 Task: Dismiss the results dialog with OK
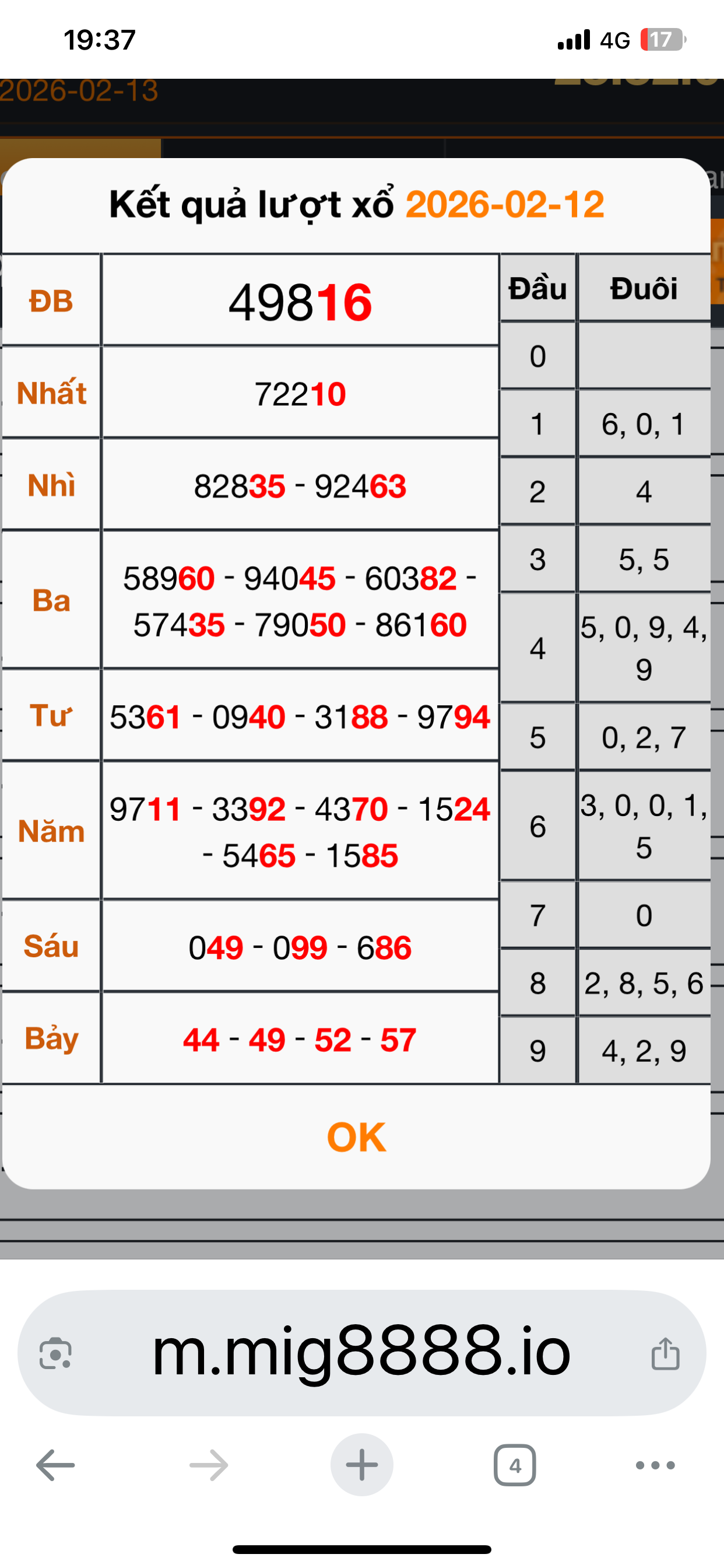pyautogui.click(x=357, y=1137)
